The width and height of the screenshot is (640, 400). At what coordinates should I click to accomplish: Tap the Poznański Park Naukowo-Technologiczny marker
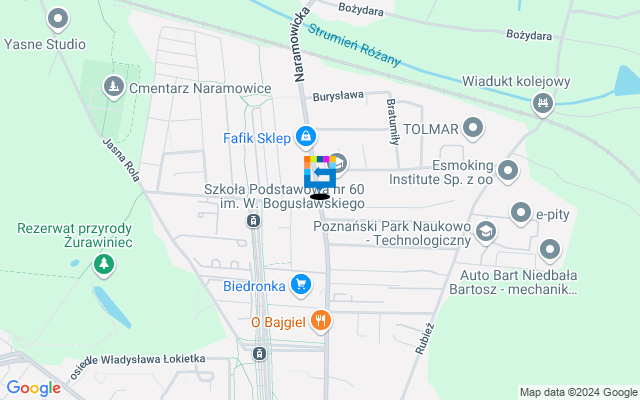tap(486, 233)
